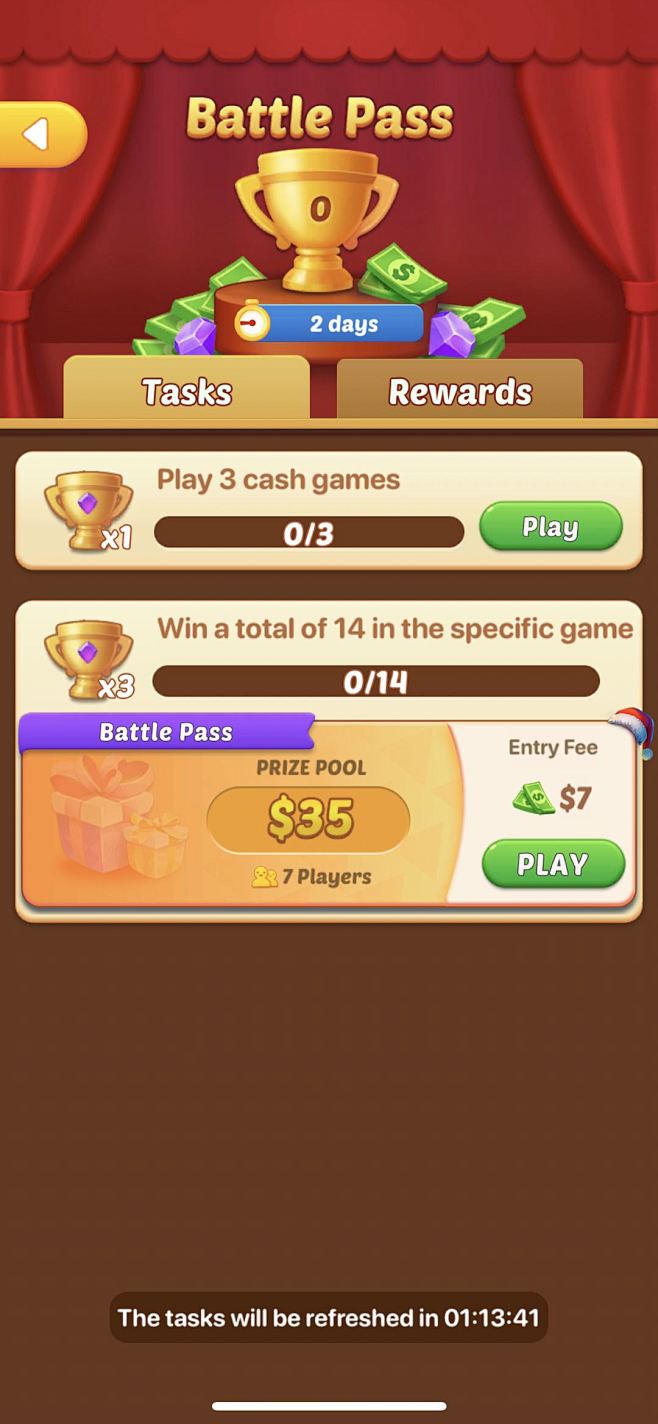Go back using the yellow arrow
This screenshot has width=658, height=1424.
point(38,135)
